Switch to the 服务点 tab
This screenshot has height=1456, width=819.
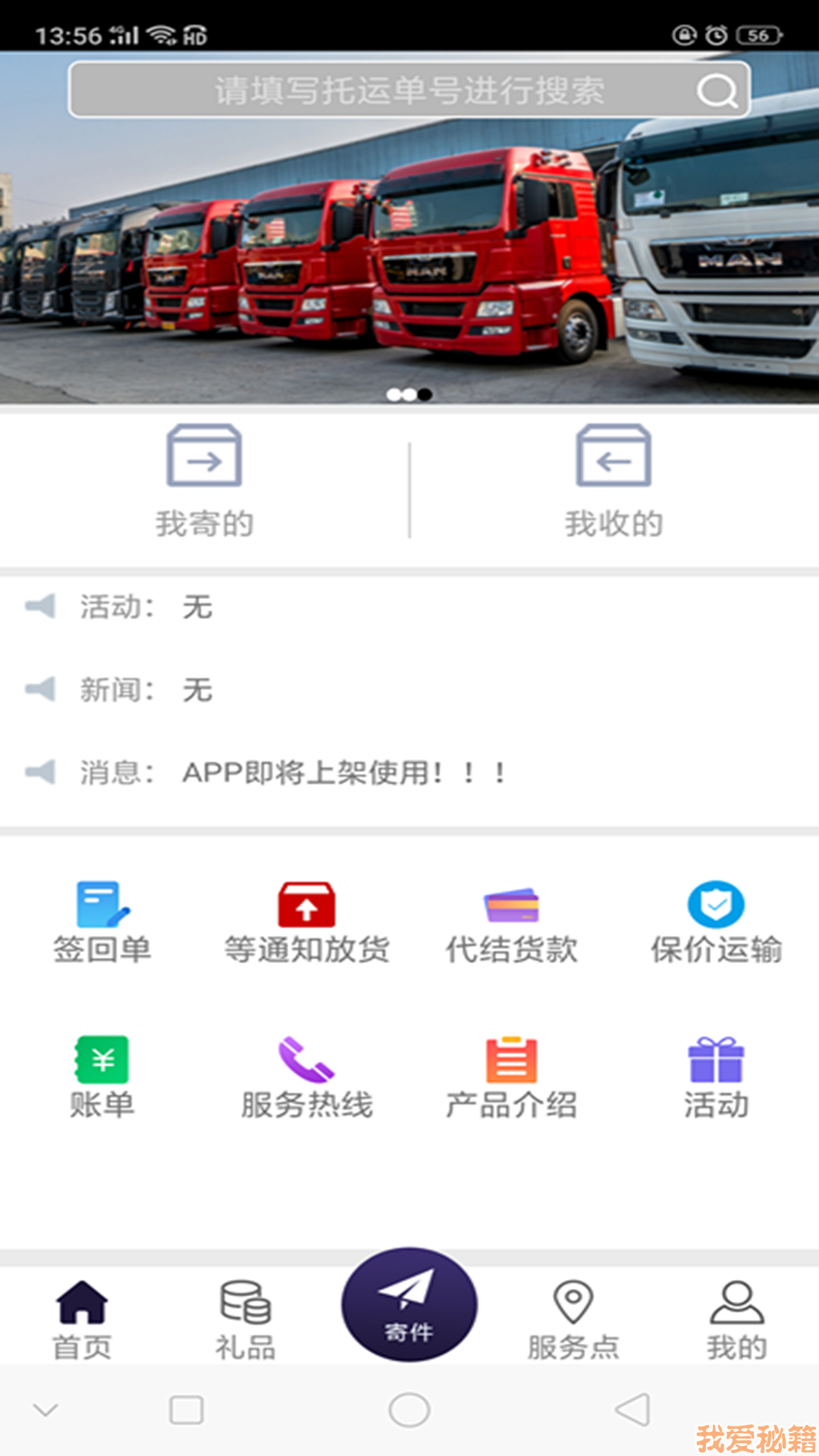coord(573,1319)
